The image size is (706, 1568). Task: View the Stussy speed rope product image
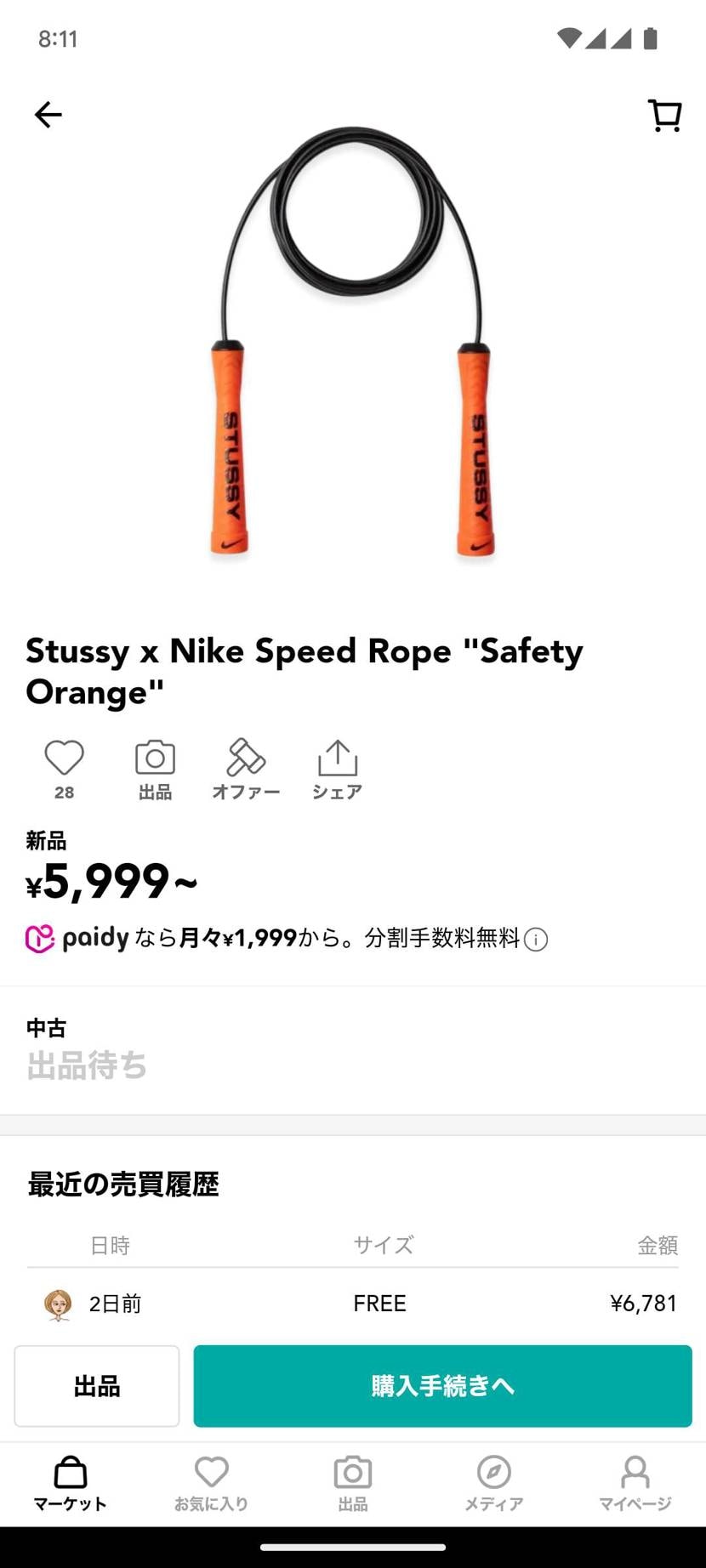pos(353,340)
